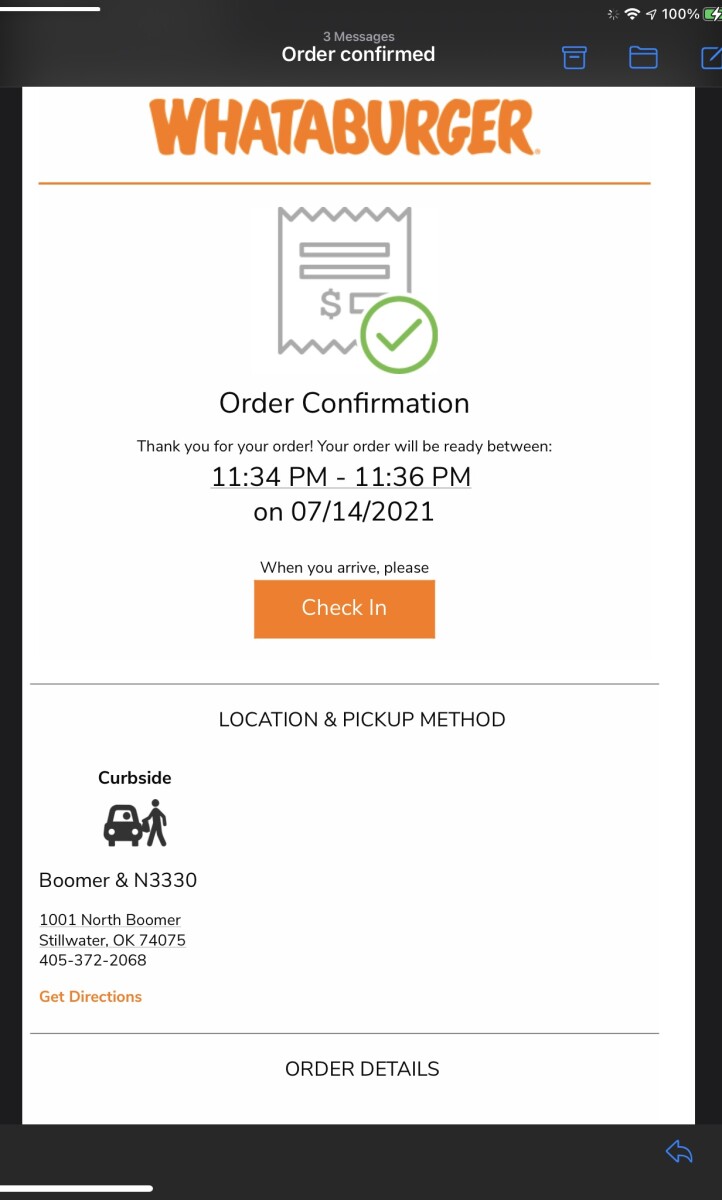Tap the 11:34 PM - 11:36 PM time link
The width and height of the screenshot is (722, 1200).
[x=341, y=477]
